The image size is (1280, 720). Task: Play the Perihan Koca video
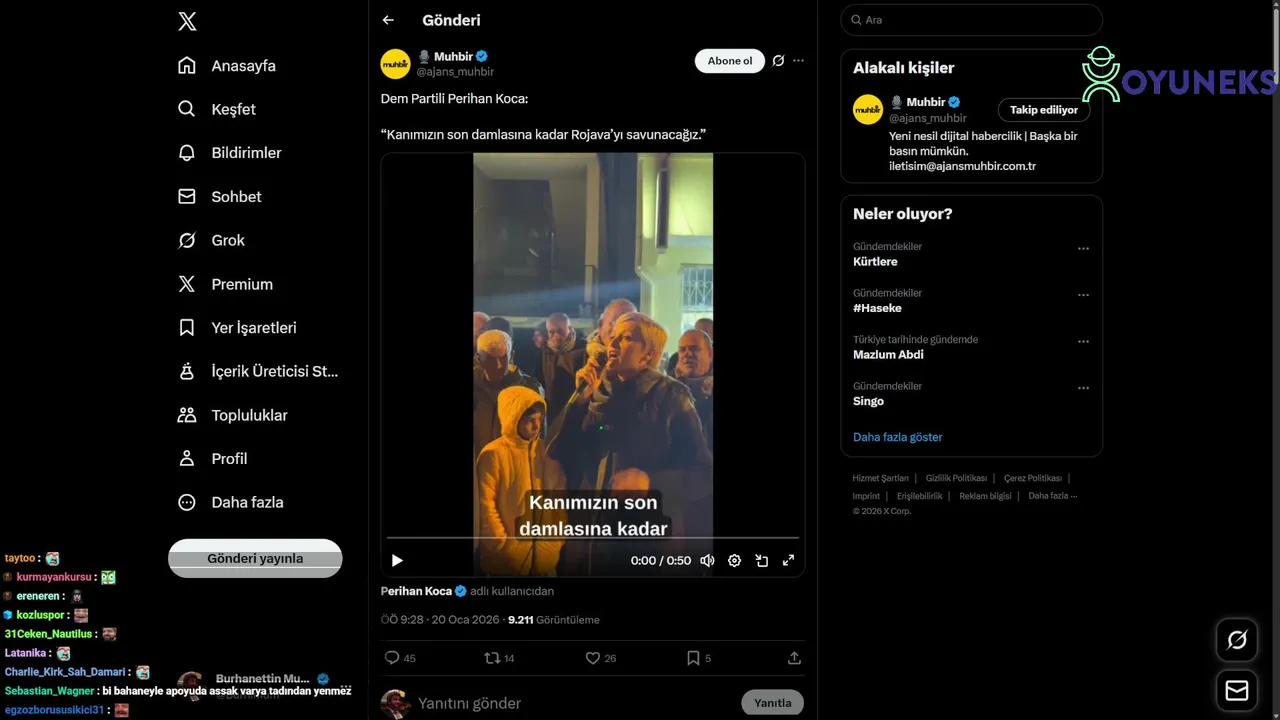pyautogui.click(x=397, y=561)
